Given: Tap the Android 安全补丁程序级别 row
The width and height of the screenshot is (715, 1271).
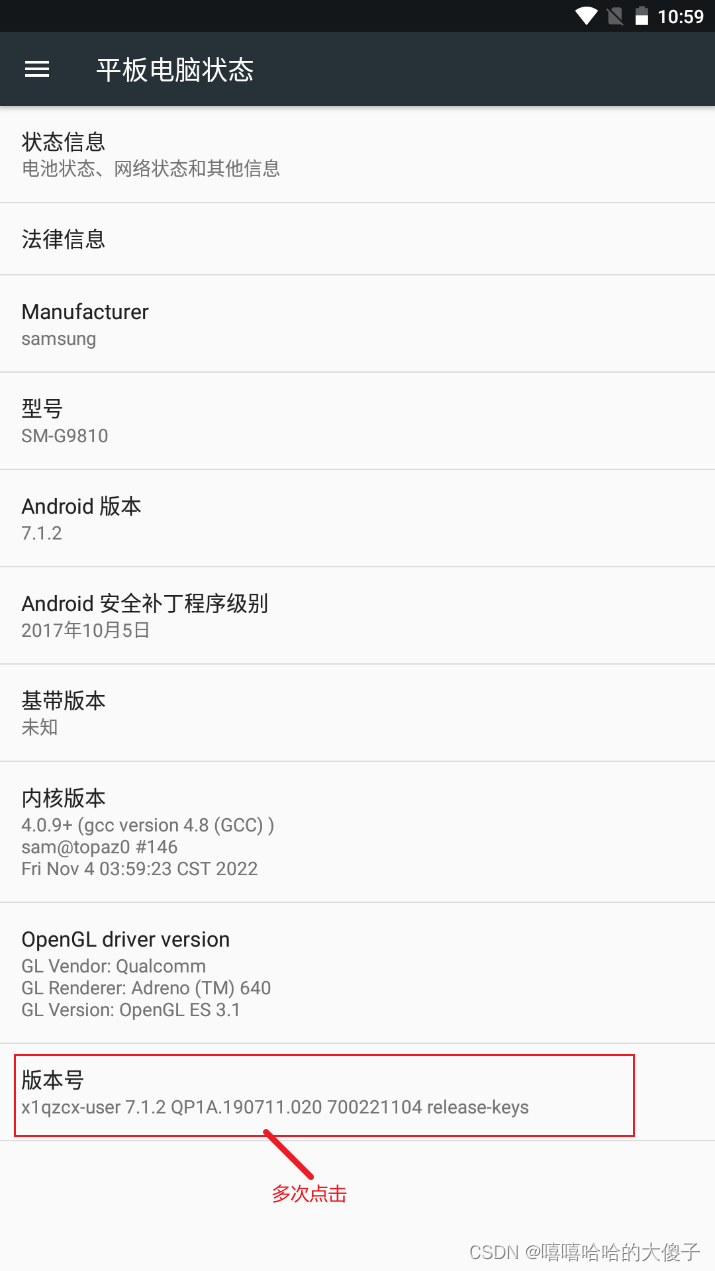Looking at the screenshot, I should coord(357,615).
